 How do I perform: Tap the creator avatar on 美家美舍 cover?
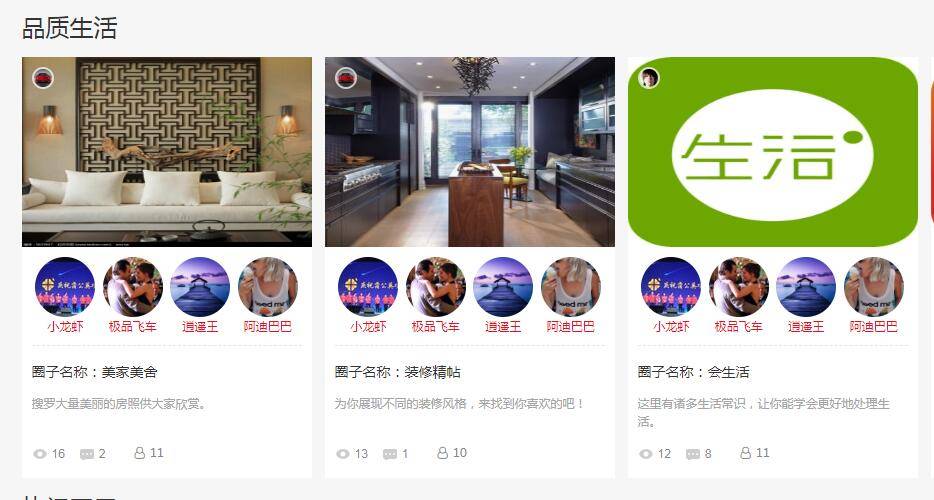43,78
